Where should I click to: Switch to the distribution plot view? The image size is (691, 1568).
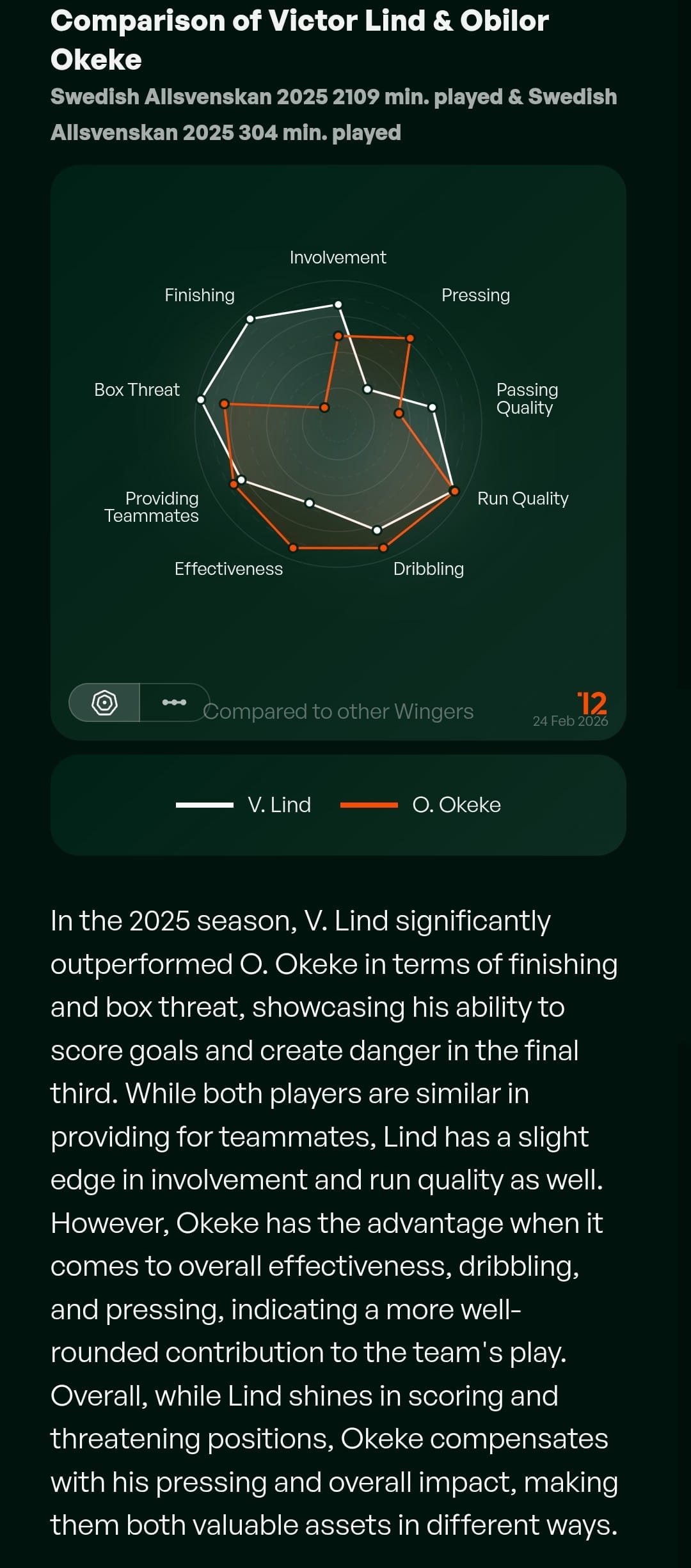[x=174, y=703]
